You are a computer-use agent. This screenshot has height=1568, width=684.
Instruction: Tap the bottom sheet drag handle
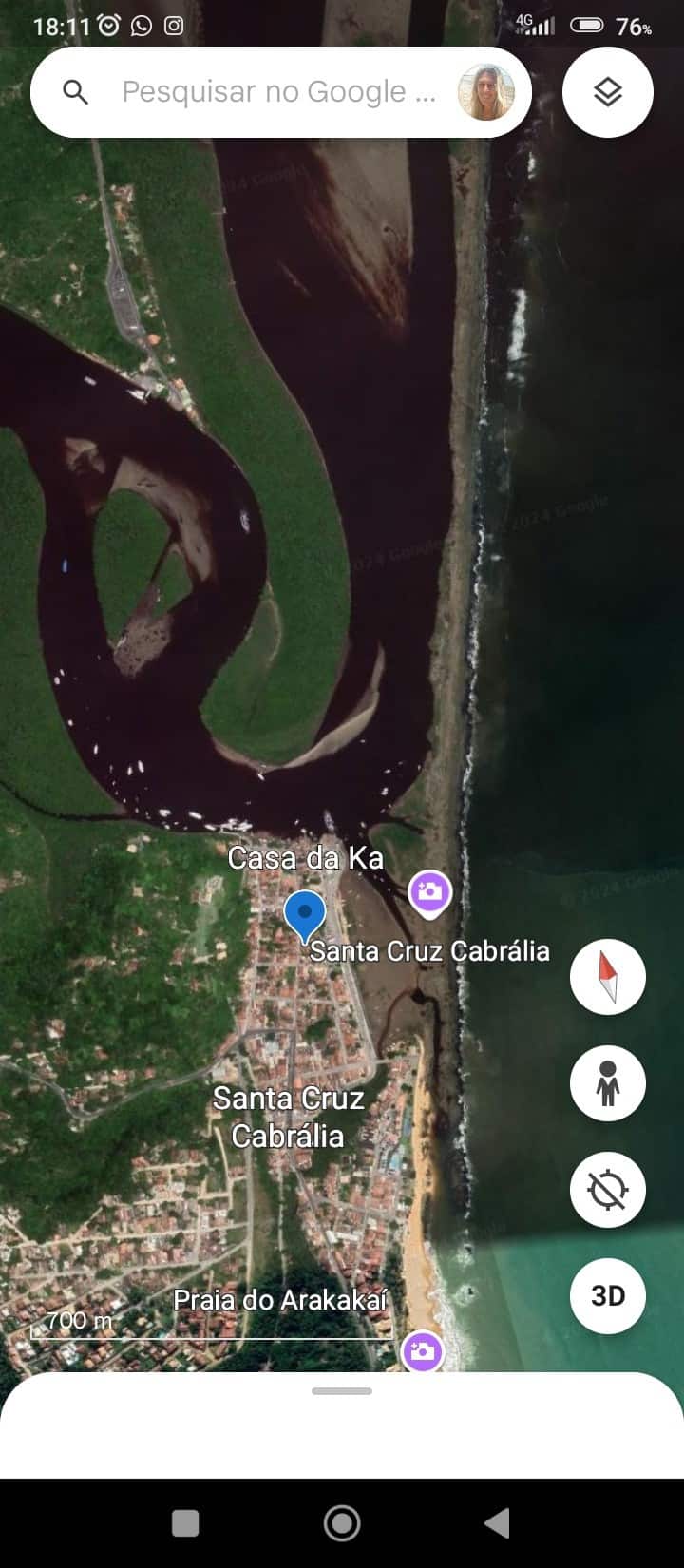pyautogui.click(x=342, y=1391)
